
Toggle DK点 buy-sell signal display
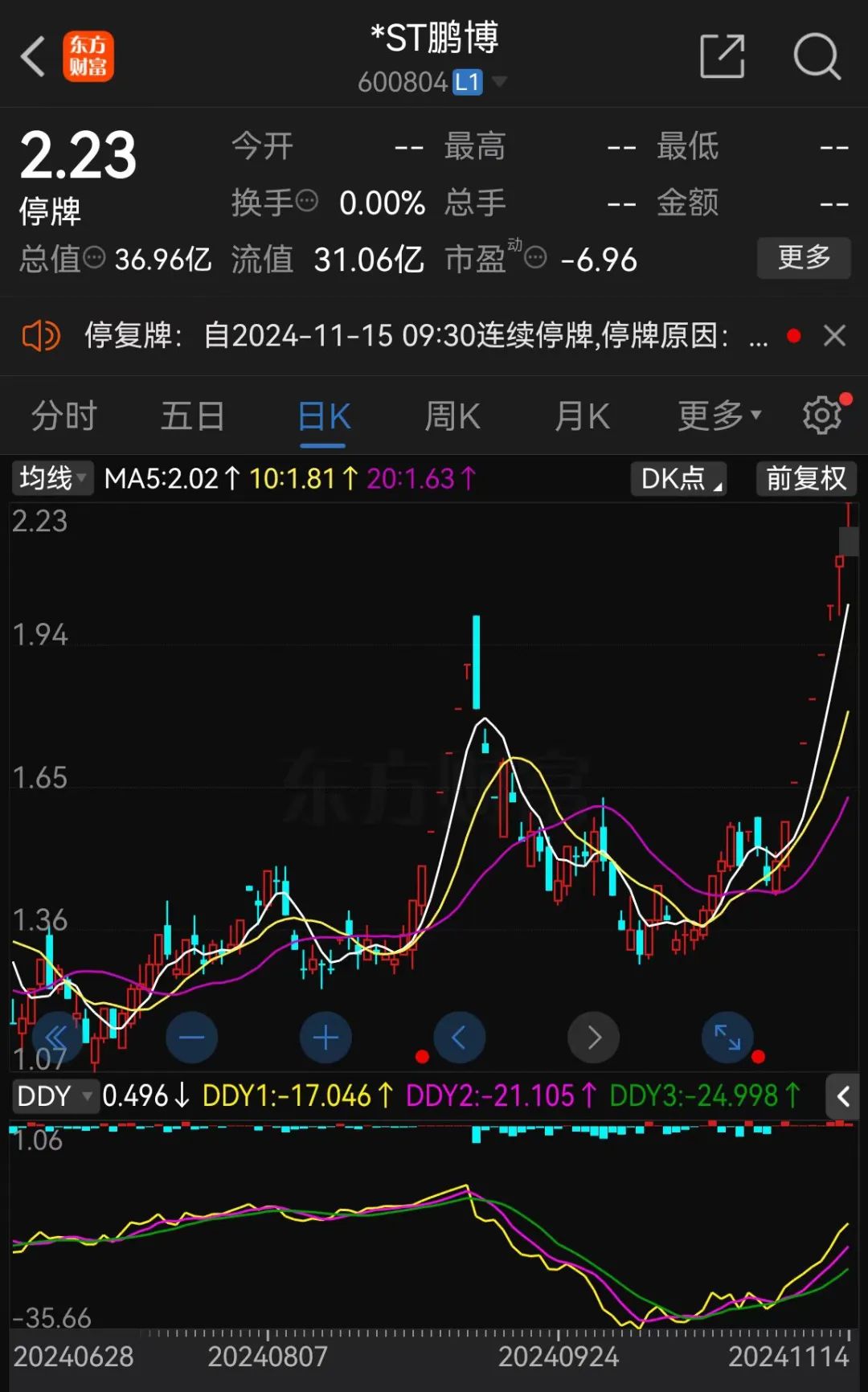click(x=678, y=478)
